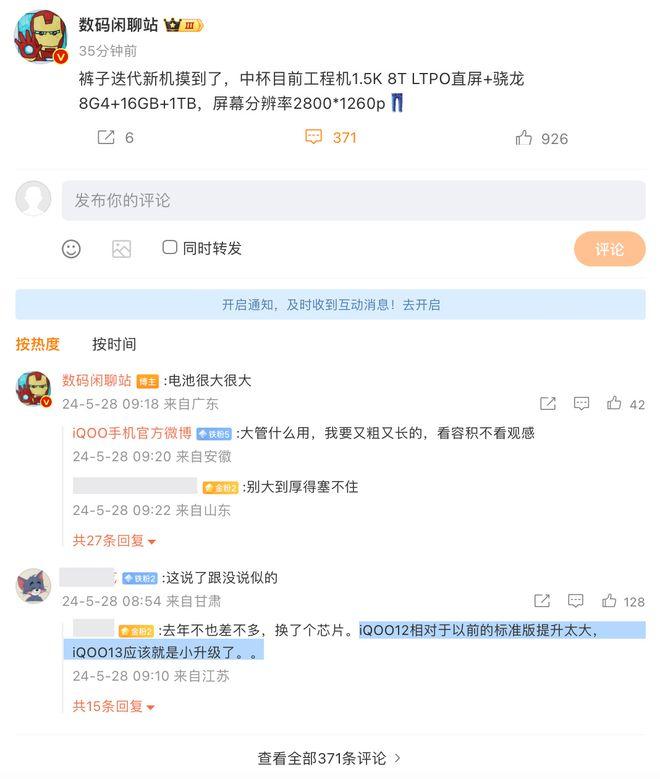The image size is (660, 779).
Task: Open 数码闲聊站 profile avatar at top
Action: [x=40, y=37]
